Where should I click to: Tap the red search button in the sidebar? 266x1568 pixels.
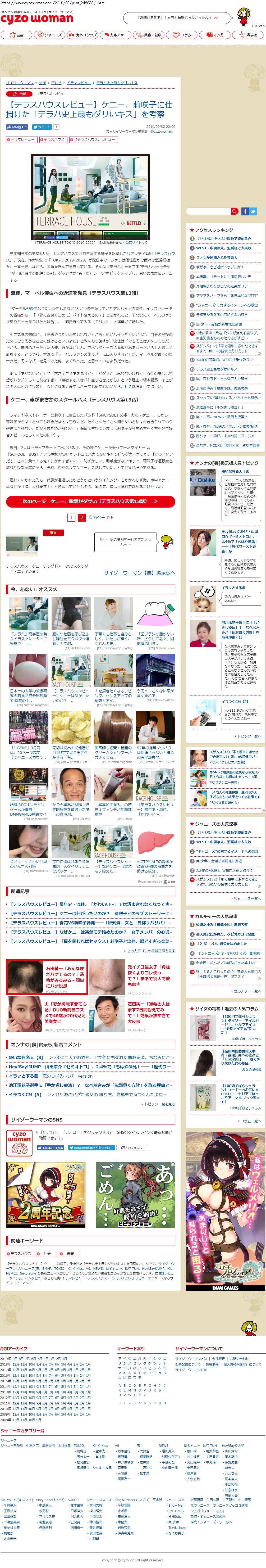pos(234,211)
